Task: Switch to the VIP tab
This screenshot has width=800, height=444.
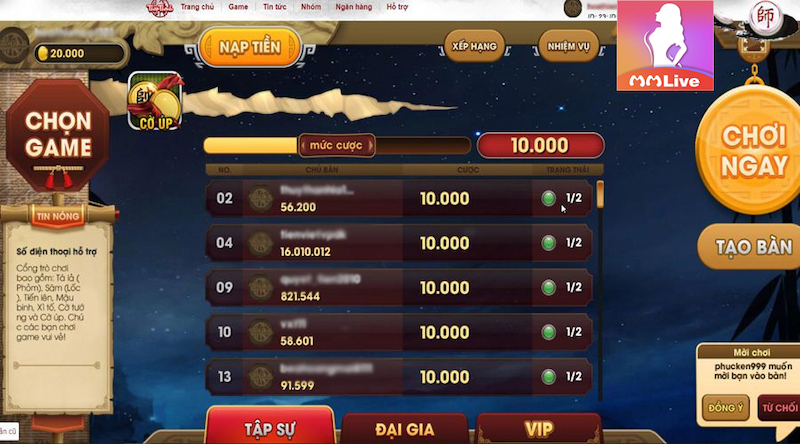Action: 538,428
